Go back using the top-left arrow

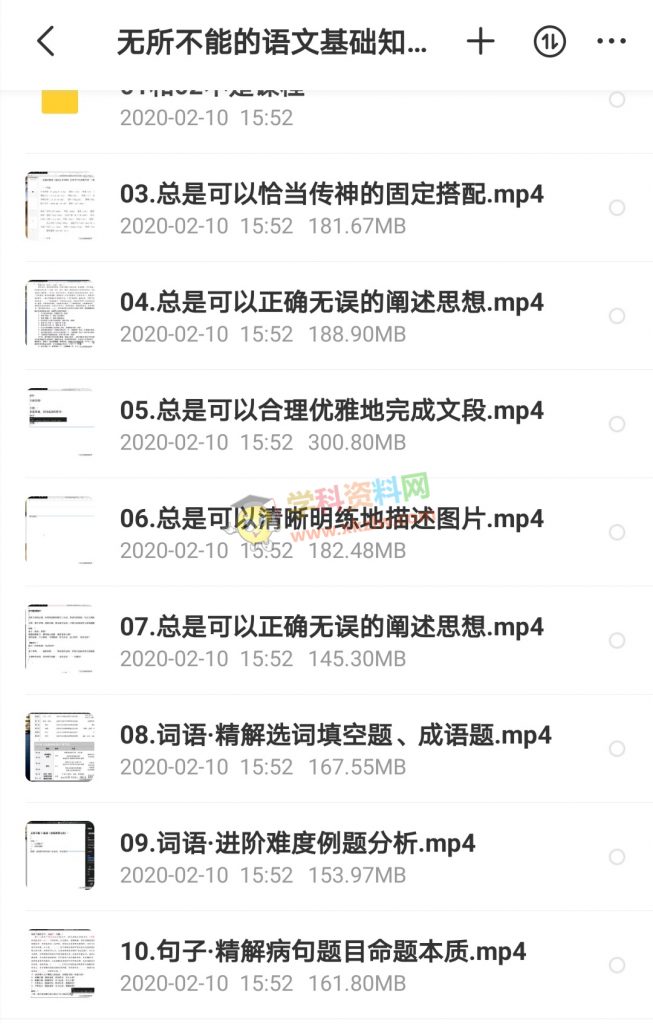45,41
